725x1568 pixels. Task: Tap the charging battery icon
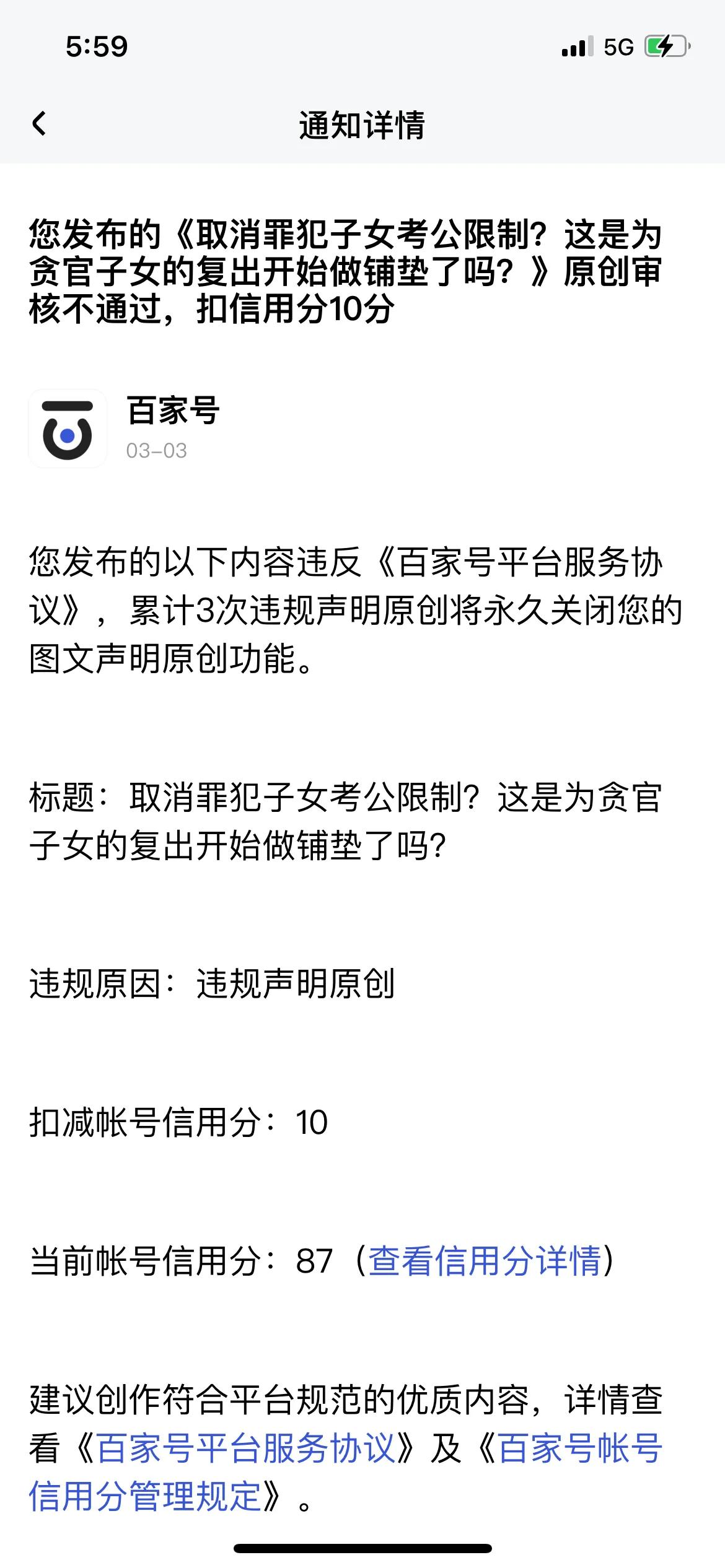(x=667, y=45)
